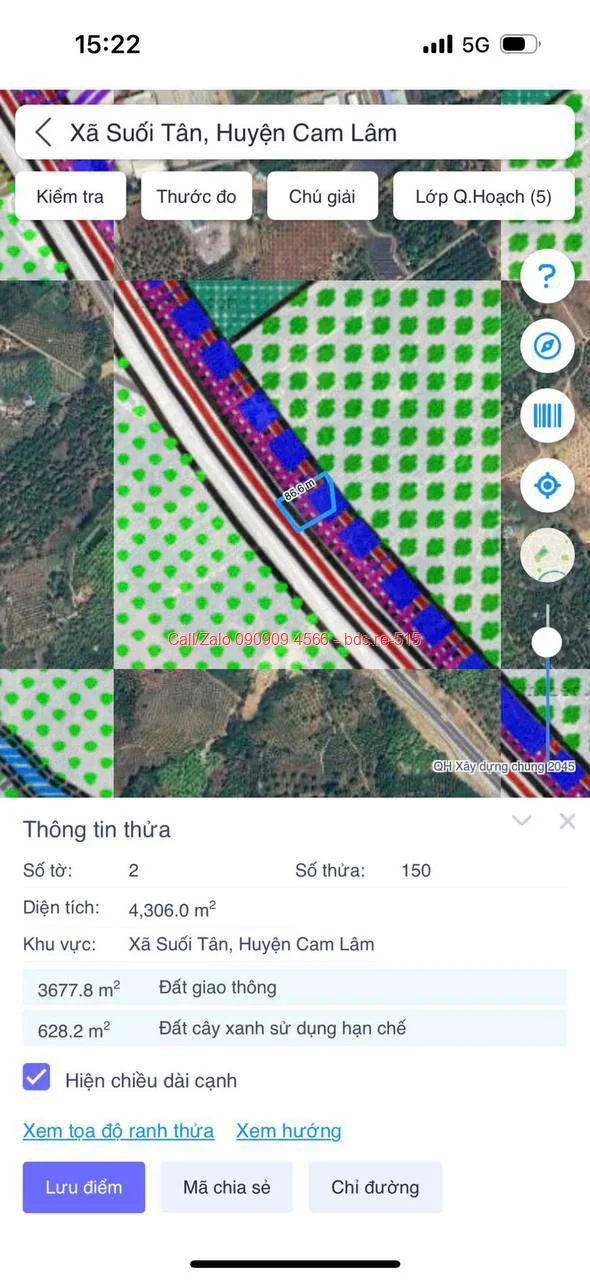Open Lớp Q.Hoạch (5) layers

(484, 196)
